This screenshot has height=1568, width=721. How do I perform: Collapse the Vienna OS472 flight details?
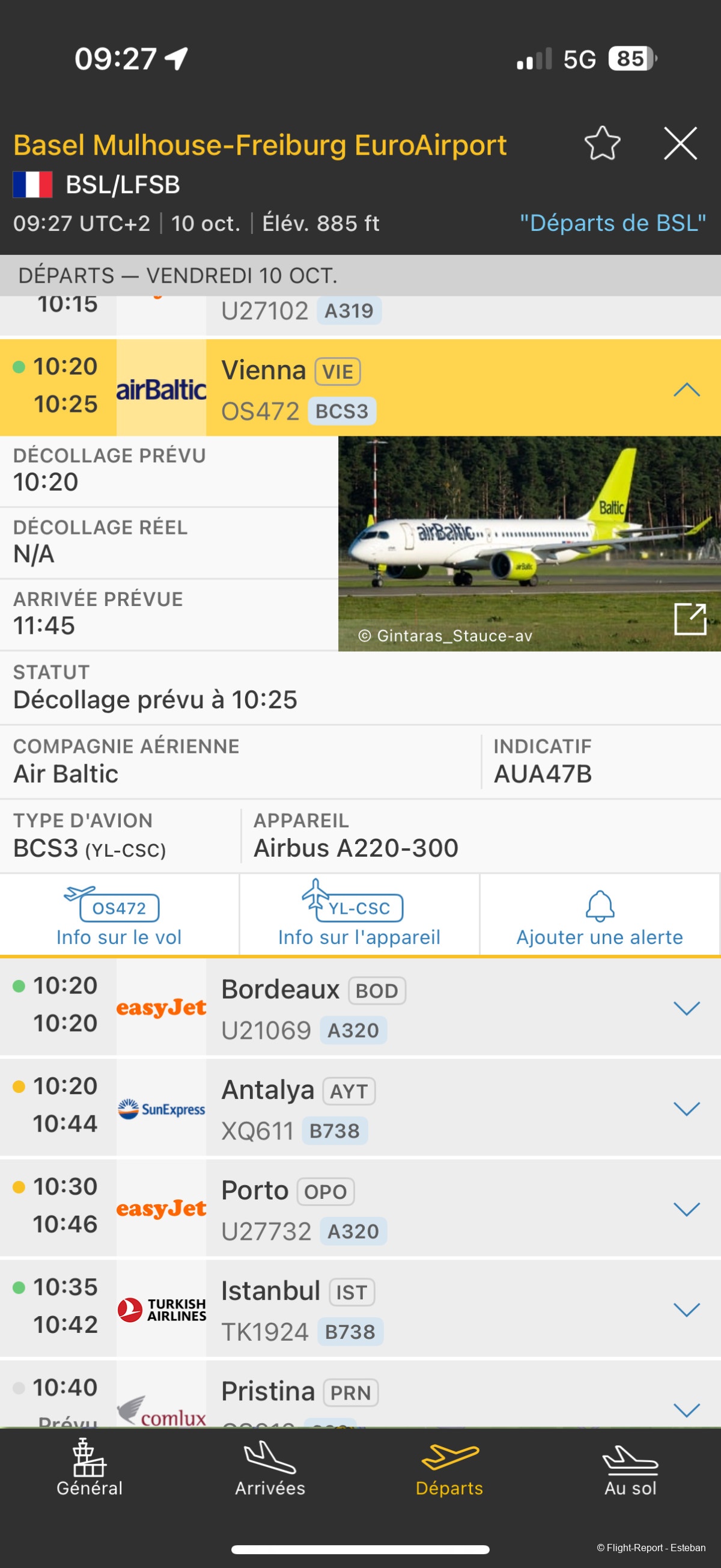(686, 390)
